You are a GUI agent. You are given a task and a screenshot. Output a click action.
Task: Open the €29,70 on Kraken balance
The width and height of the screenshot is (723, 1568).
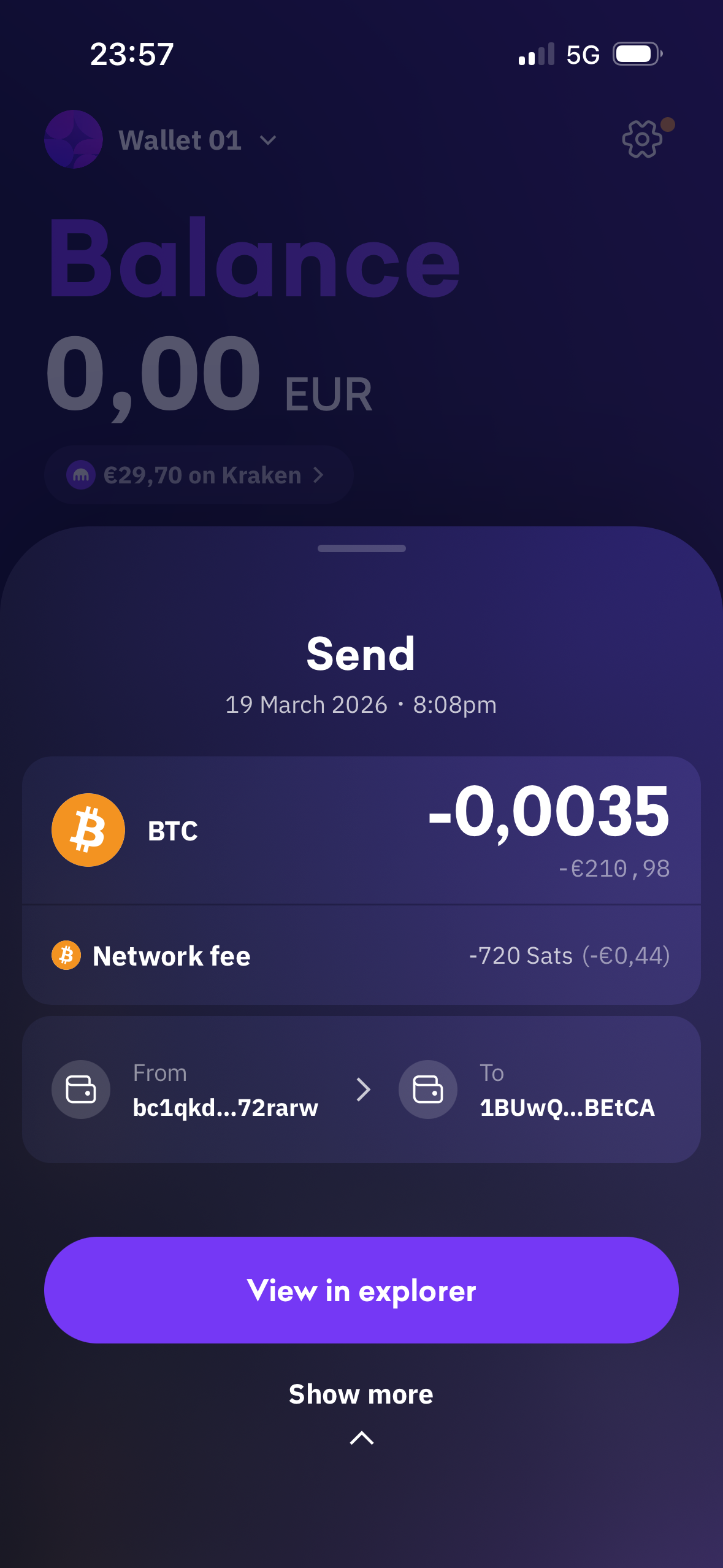[x=199, y=475]
